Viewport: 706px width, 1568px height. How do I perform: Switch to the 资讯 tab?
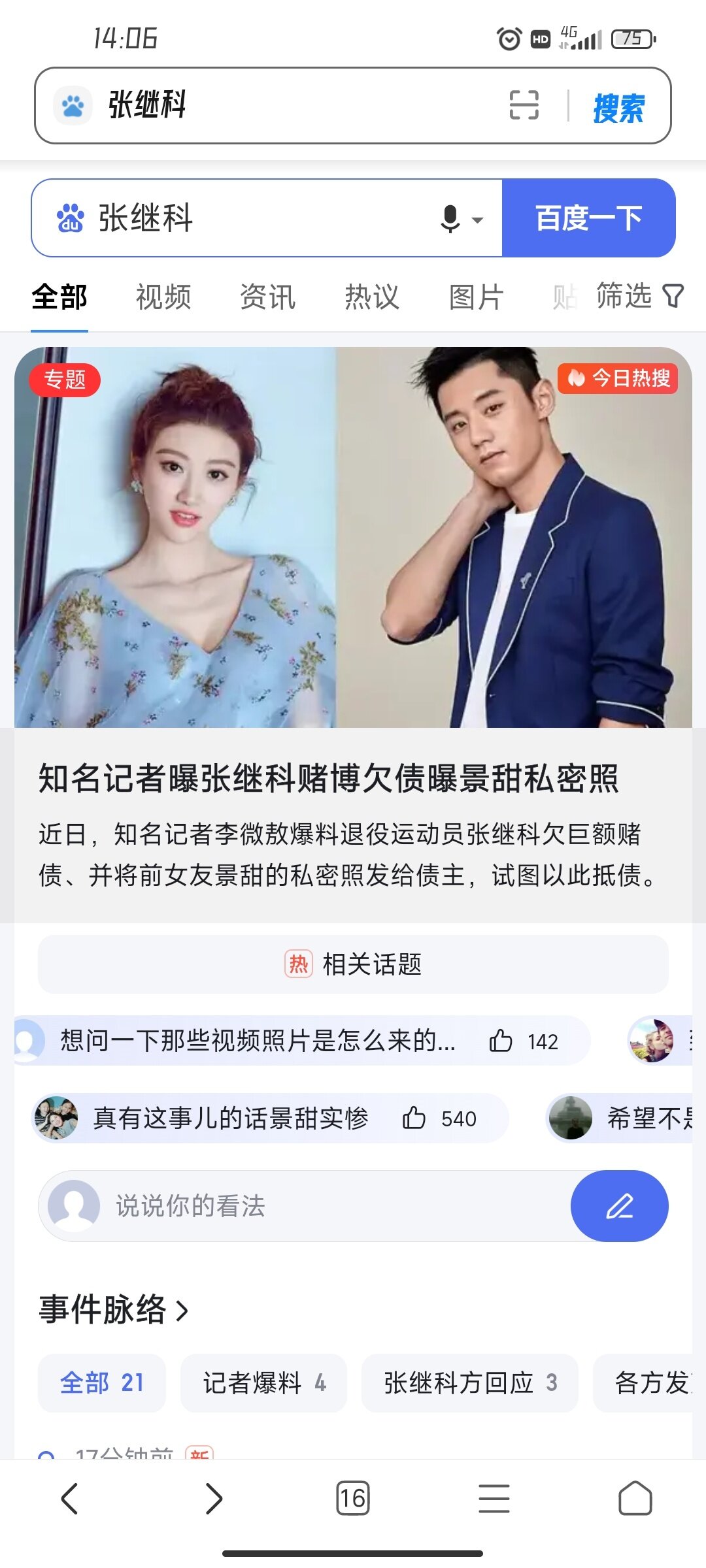point(268,297)
